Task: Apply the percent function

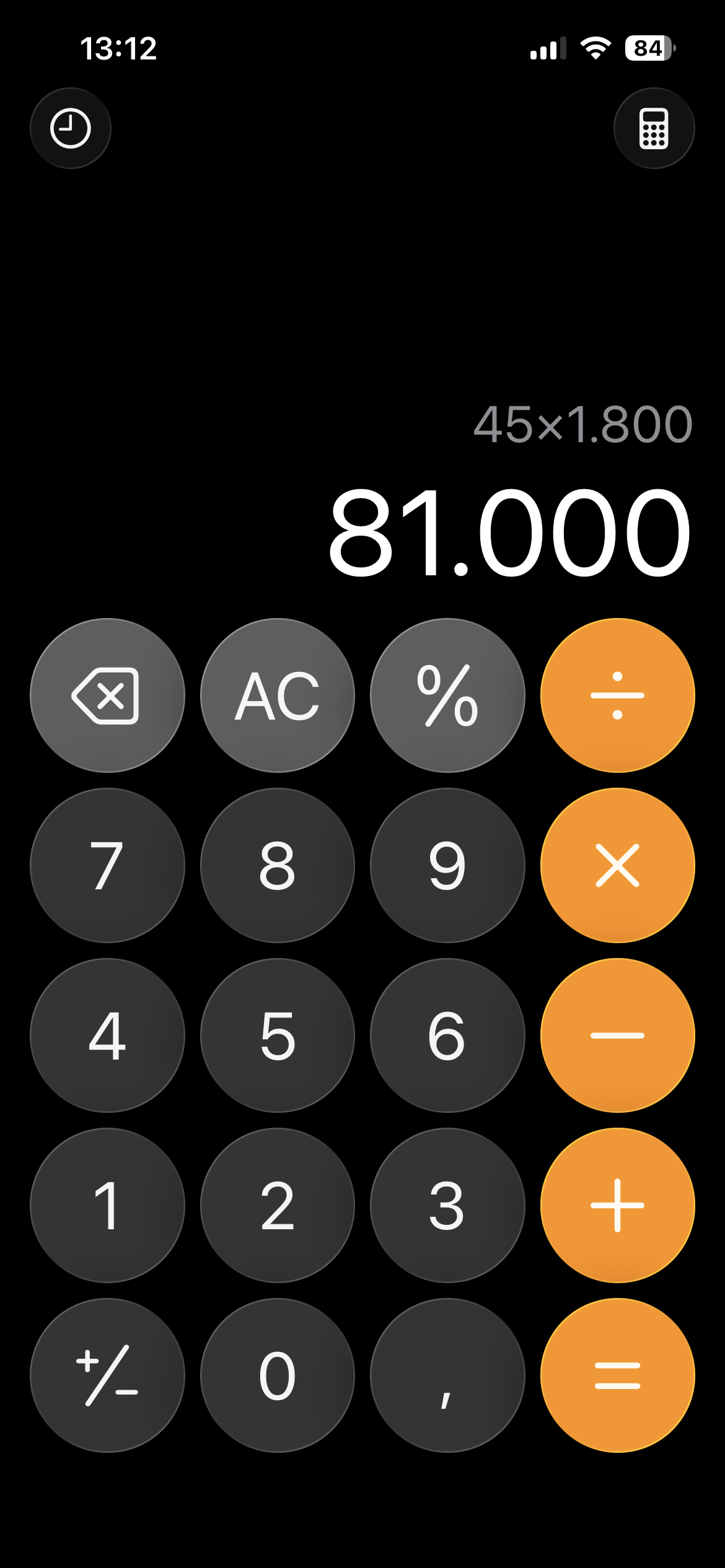Action: (447, 695)
